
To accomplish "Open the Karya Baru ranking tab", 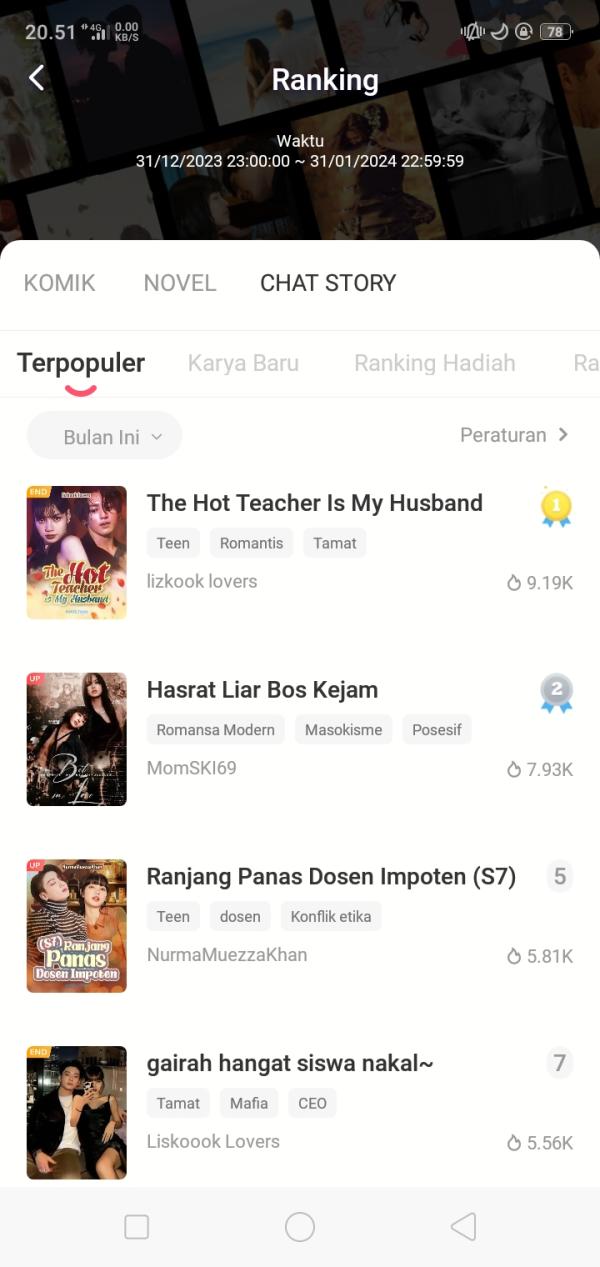I will pyautogui.click(x=243, y=363).
